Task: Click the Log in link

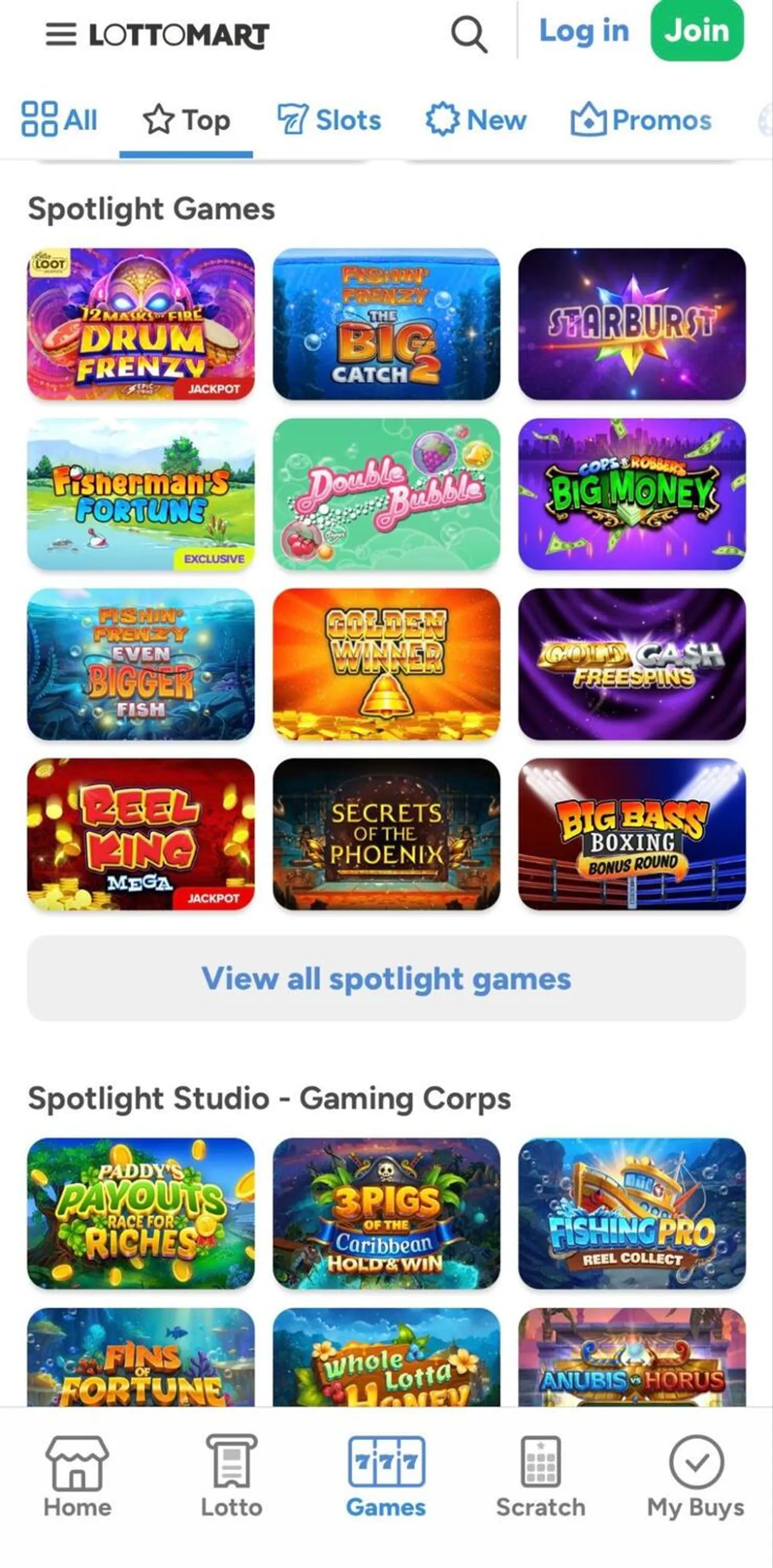Action: [583, 32]
